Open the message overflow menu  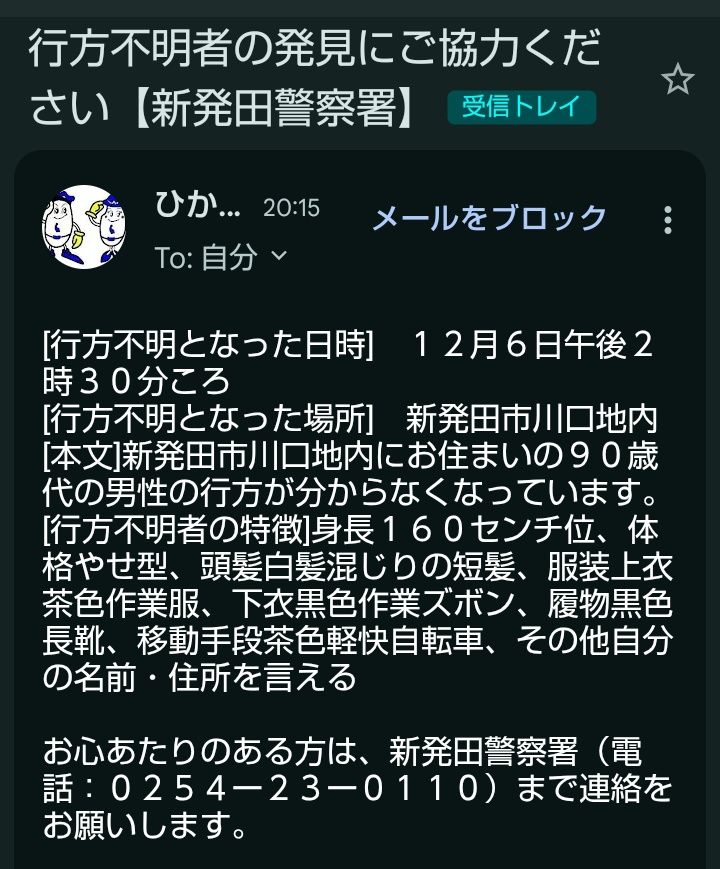pos(668,220)
